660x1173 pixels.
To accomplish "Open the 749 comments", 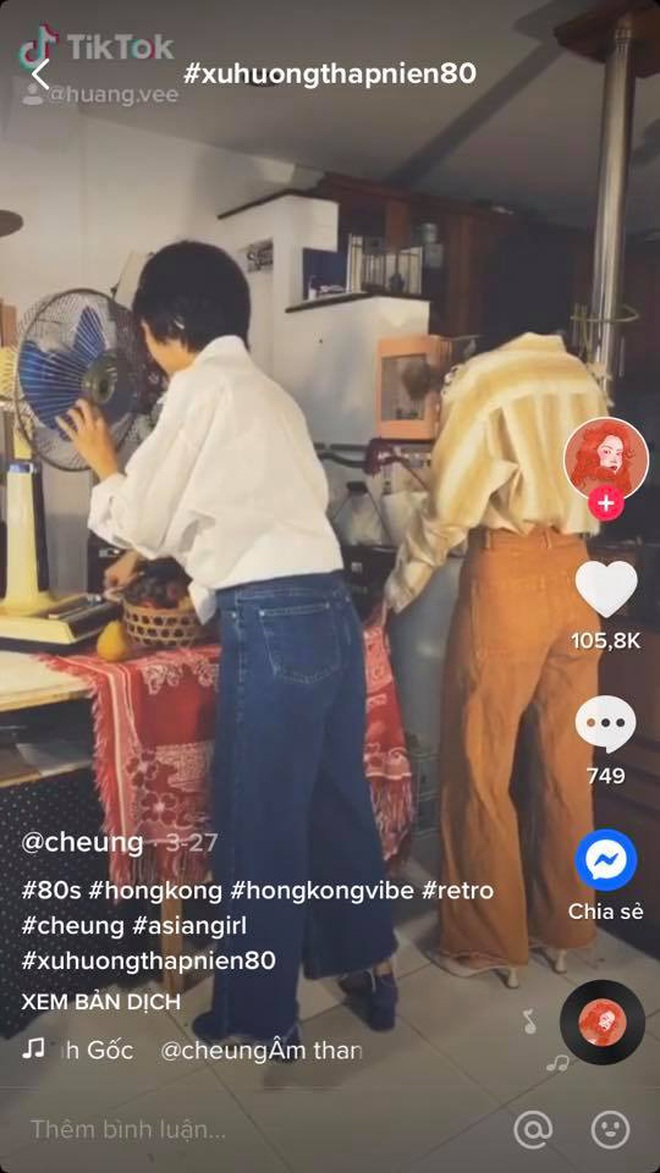I will coord(606,724).
